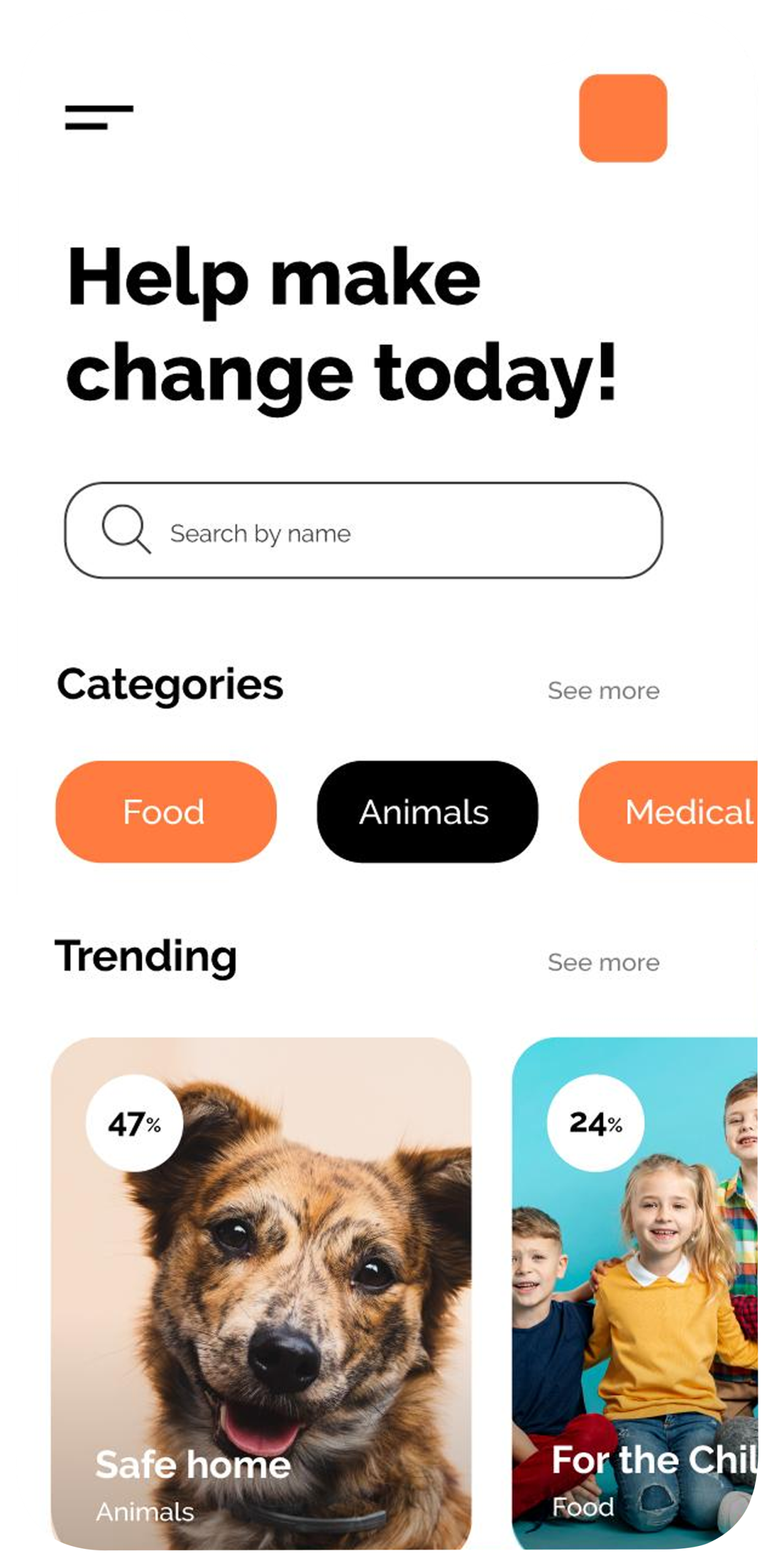See more Trending campaigns
772x1568 pixels.
[x=603, y=962]
